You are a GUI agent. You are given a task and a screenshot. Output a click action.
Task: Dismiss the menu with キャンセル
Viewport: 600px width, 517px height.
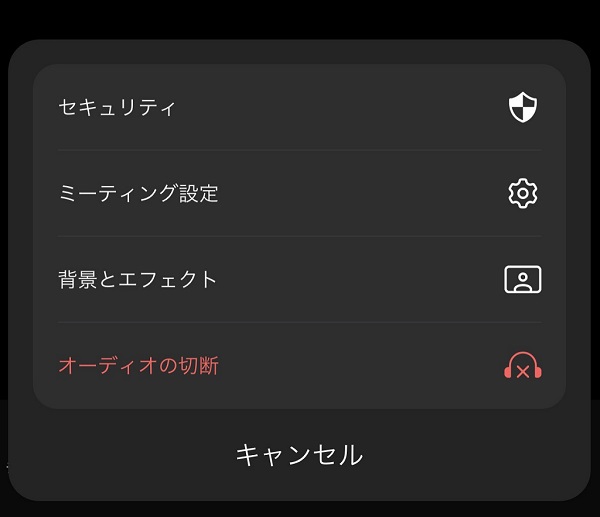298,455
